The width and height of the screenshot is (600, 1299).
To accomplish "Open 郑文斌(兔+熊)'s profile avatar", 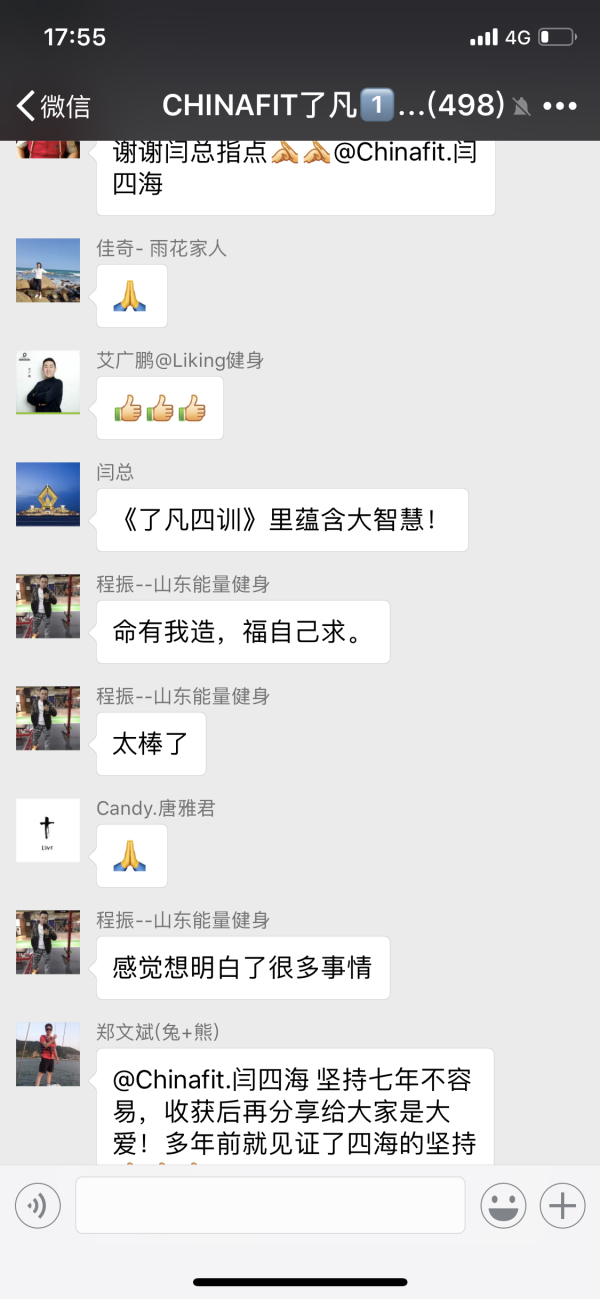I will (x=48, y=1054).
